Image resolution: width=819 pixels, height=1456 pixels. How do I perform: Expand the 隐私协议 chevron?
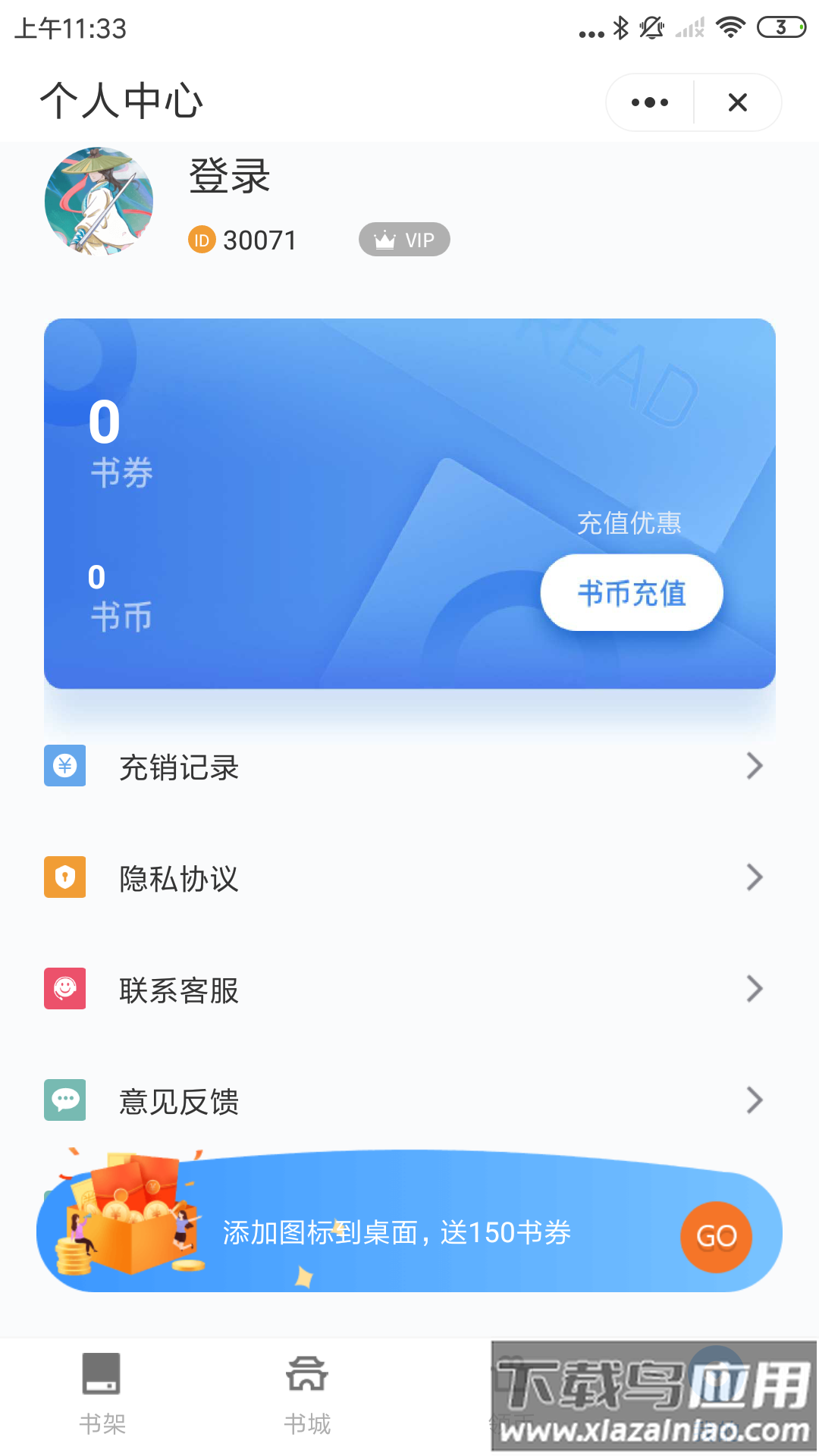click(x=755, y=877)
